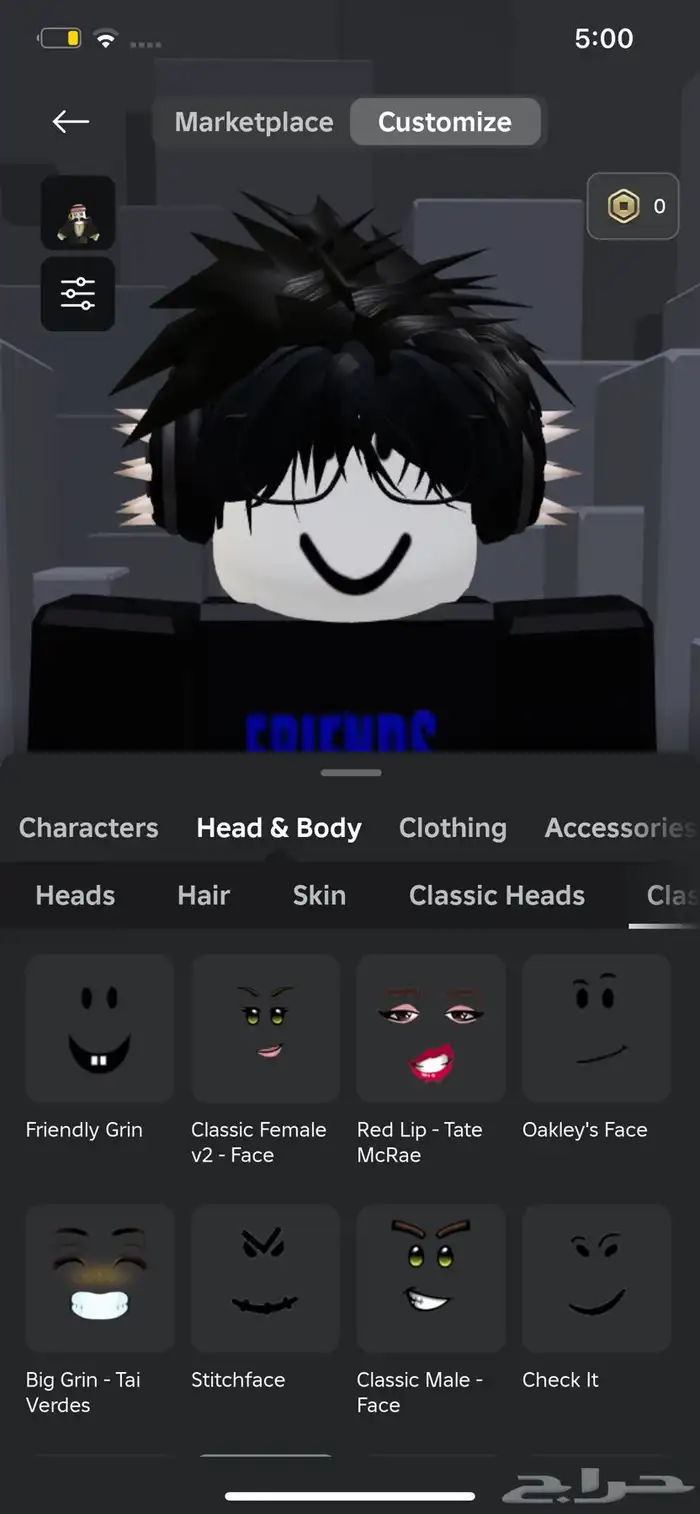
Task: Show the Heads subcategory
Action: 75,895
